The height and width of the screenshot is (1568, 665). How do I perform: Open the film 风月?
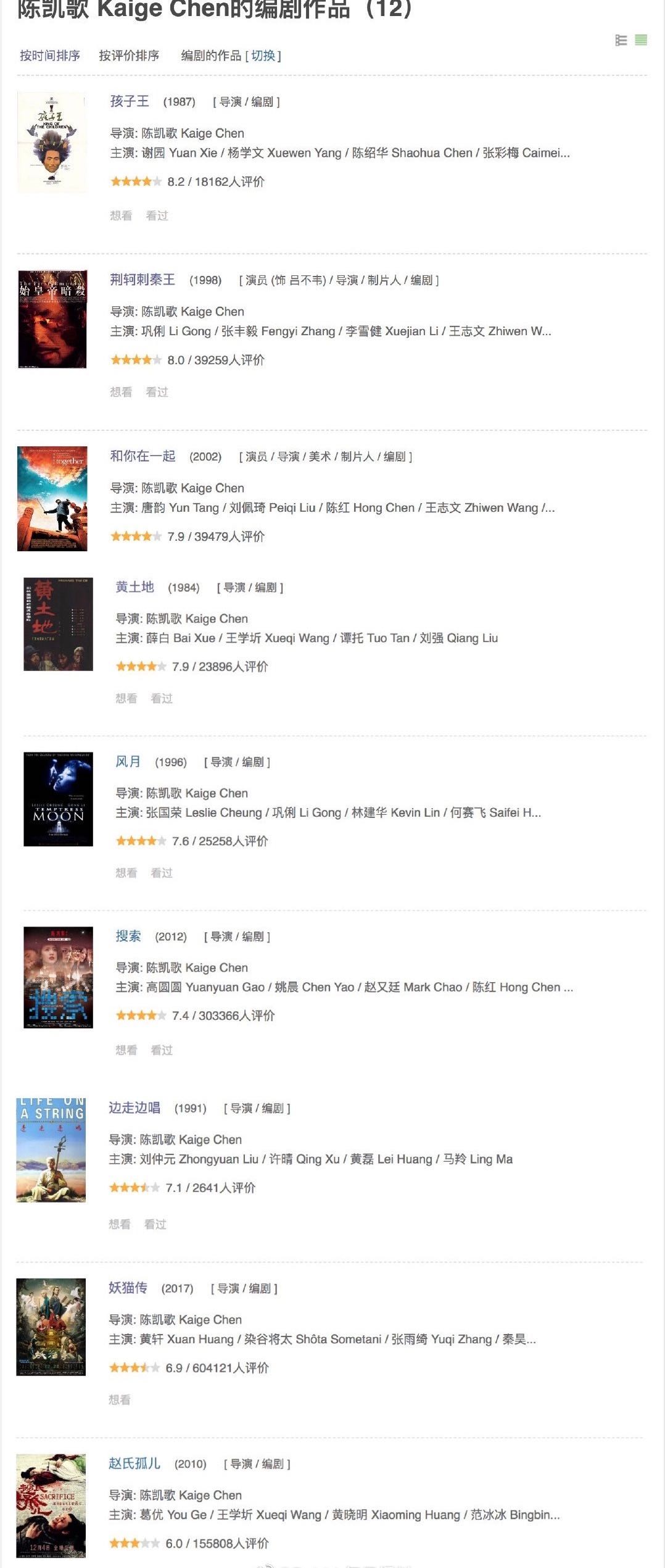[128, 762]
